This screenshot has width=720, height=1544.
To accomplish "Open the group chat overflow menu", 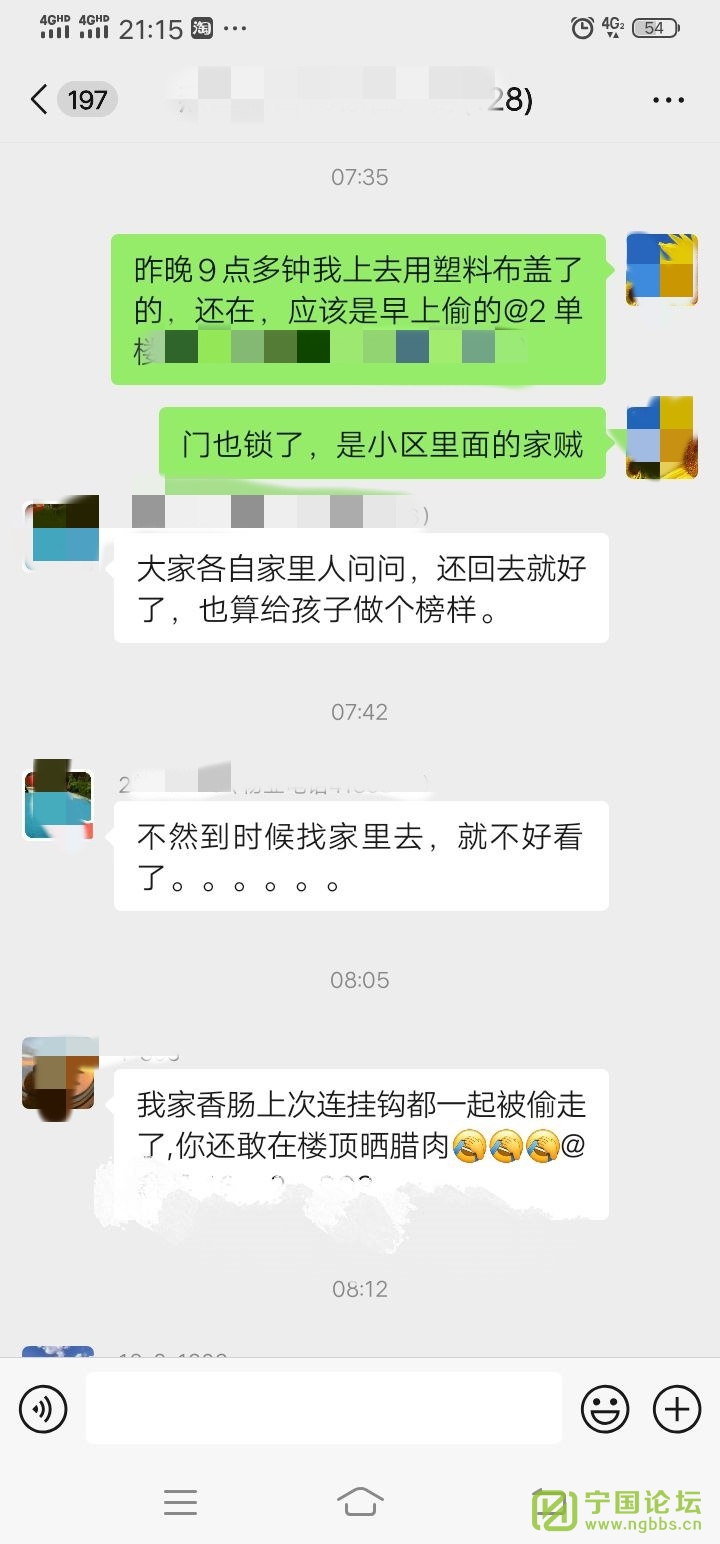I will point(668,100).
